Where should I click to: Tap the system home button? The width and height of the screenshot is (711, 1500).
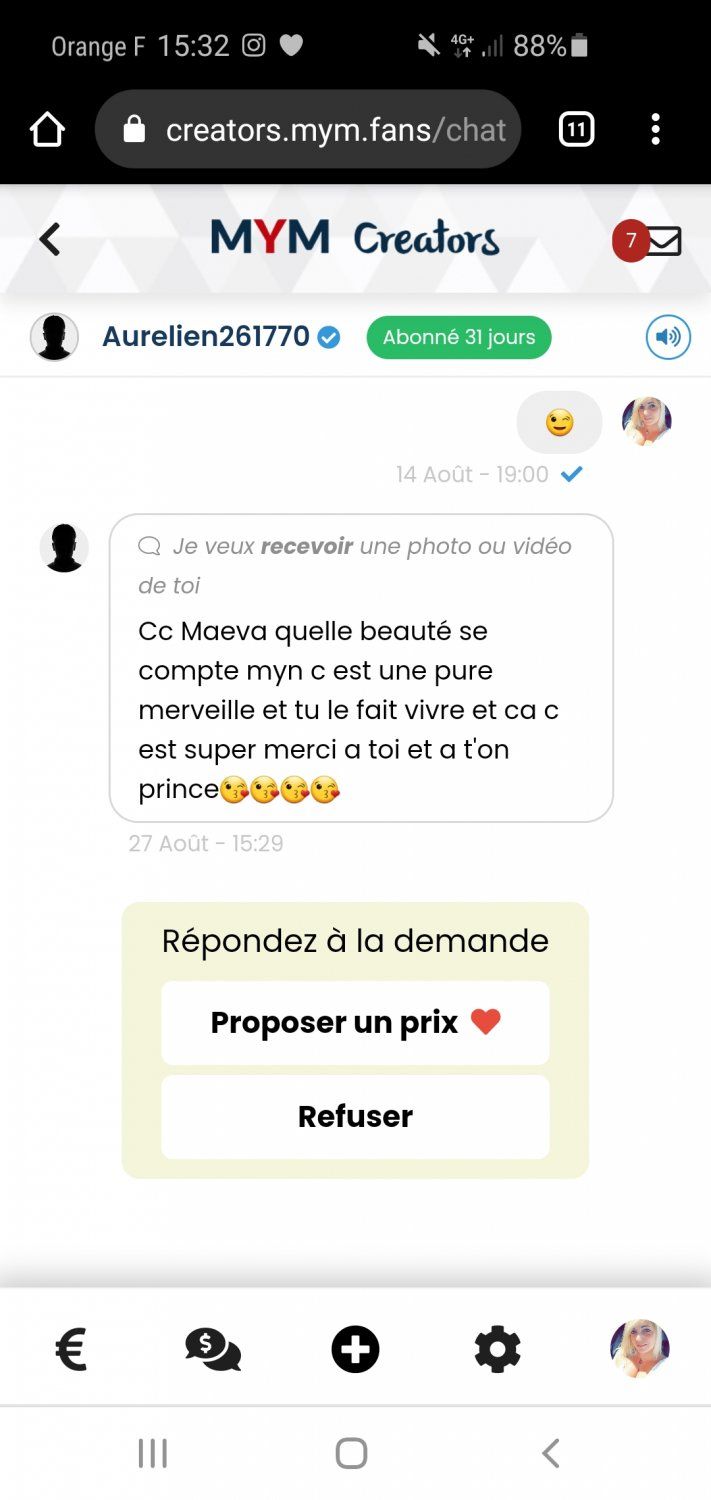351,1453
